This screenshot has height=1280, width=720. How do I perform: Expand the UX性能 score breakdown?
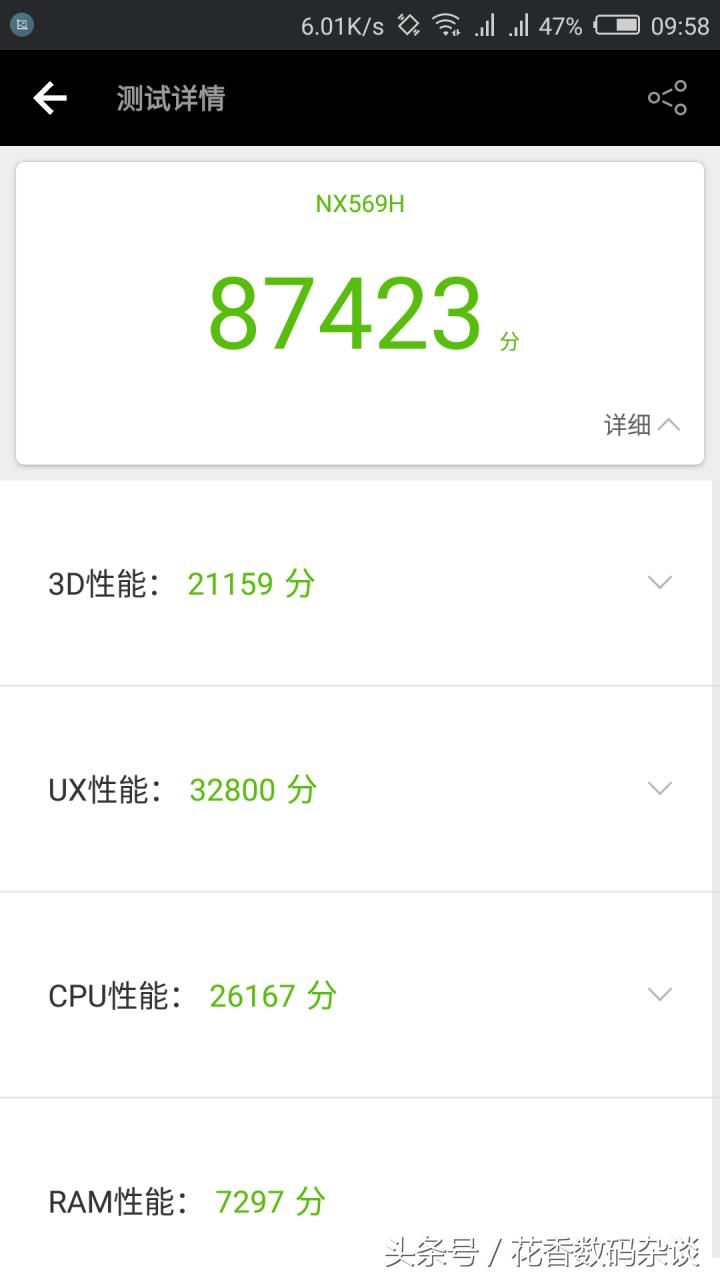(659, 788)
